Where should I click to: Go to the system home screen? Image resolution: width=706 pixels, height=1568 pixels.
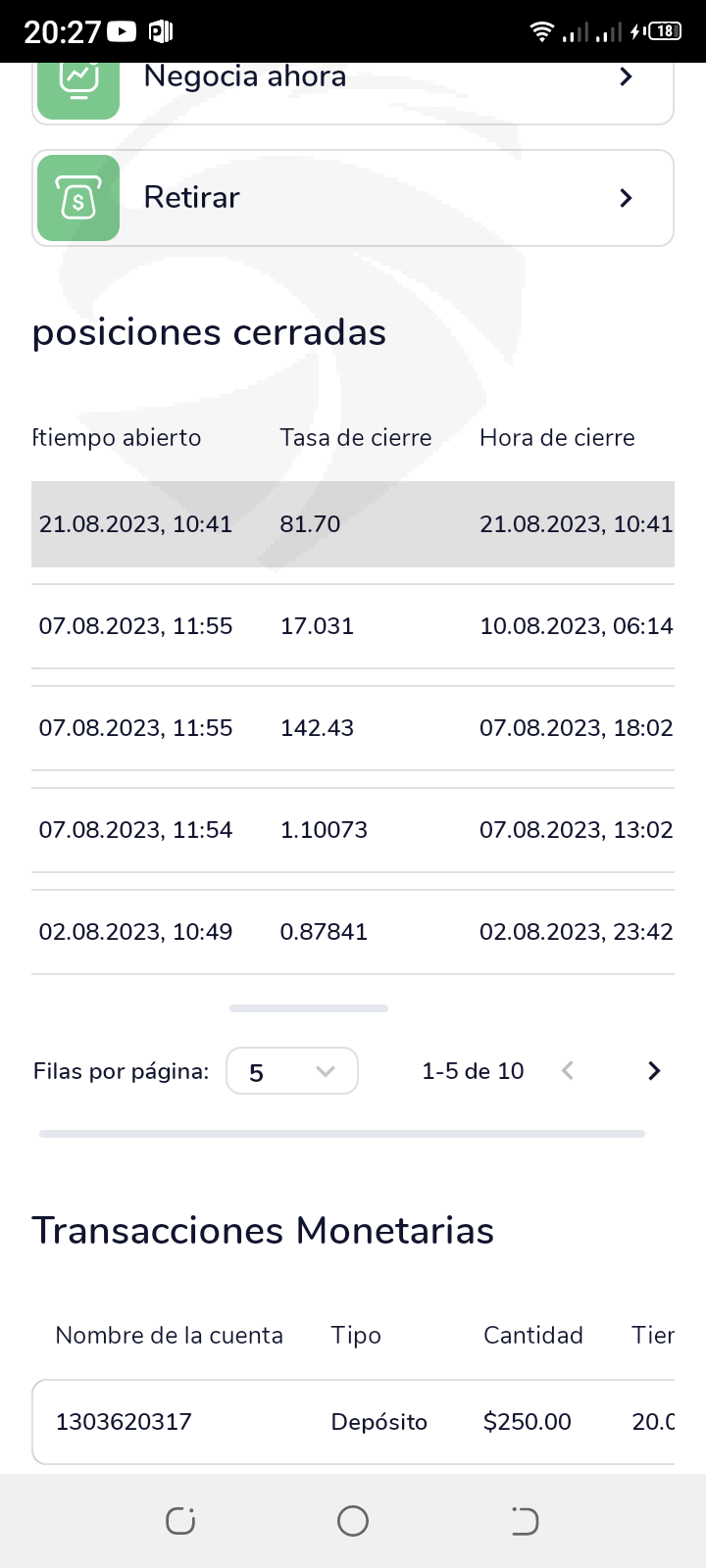[x=353, y=1521]
